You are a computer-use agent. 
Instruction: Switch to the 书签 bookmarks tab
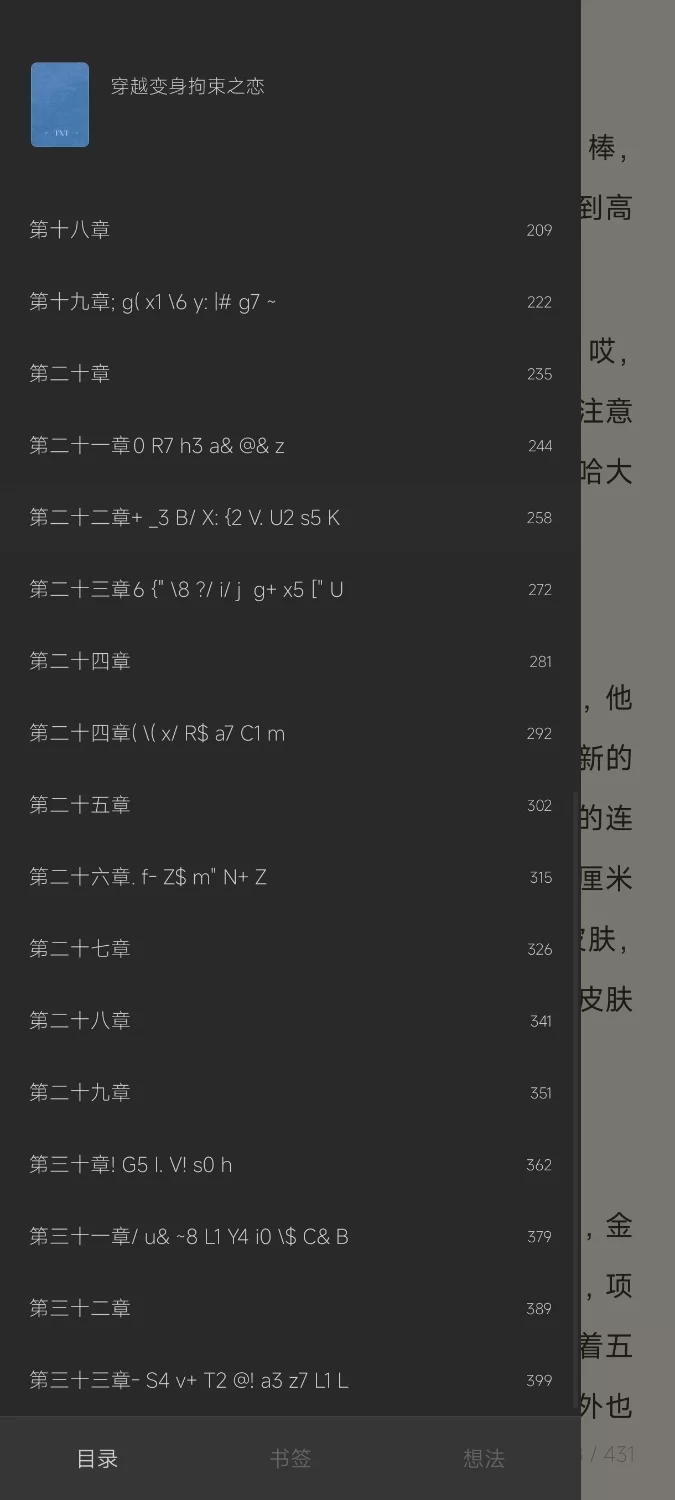tap(290, 1459)
